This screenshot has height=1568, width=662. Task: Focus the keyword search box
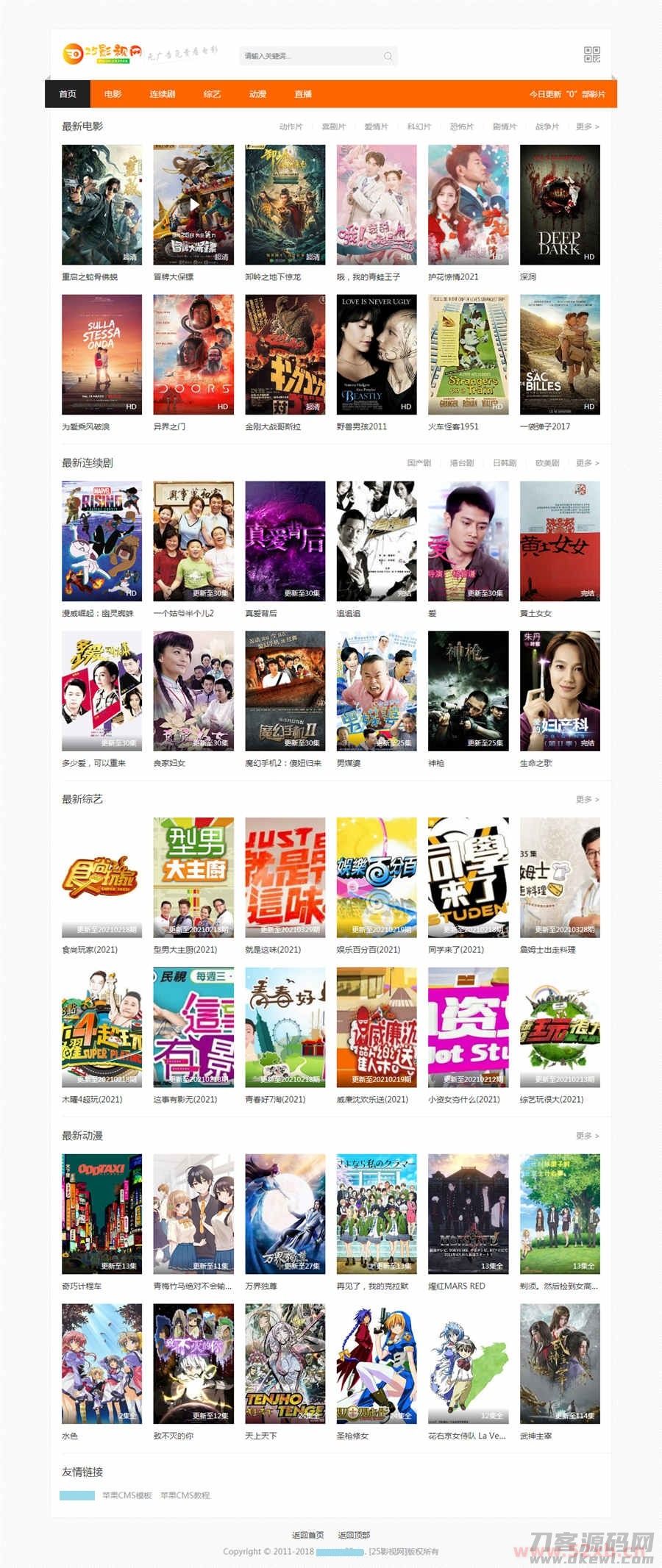pyautogui.click(x=309, y=56)
